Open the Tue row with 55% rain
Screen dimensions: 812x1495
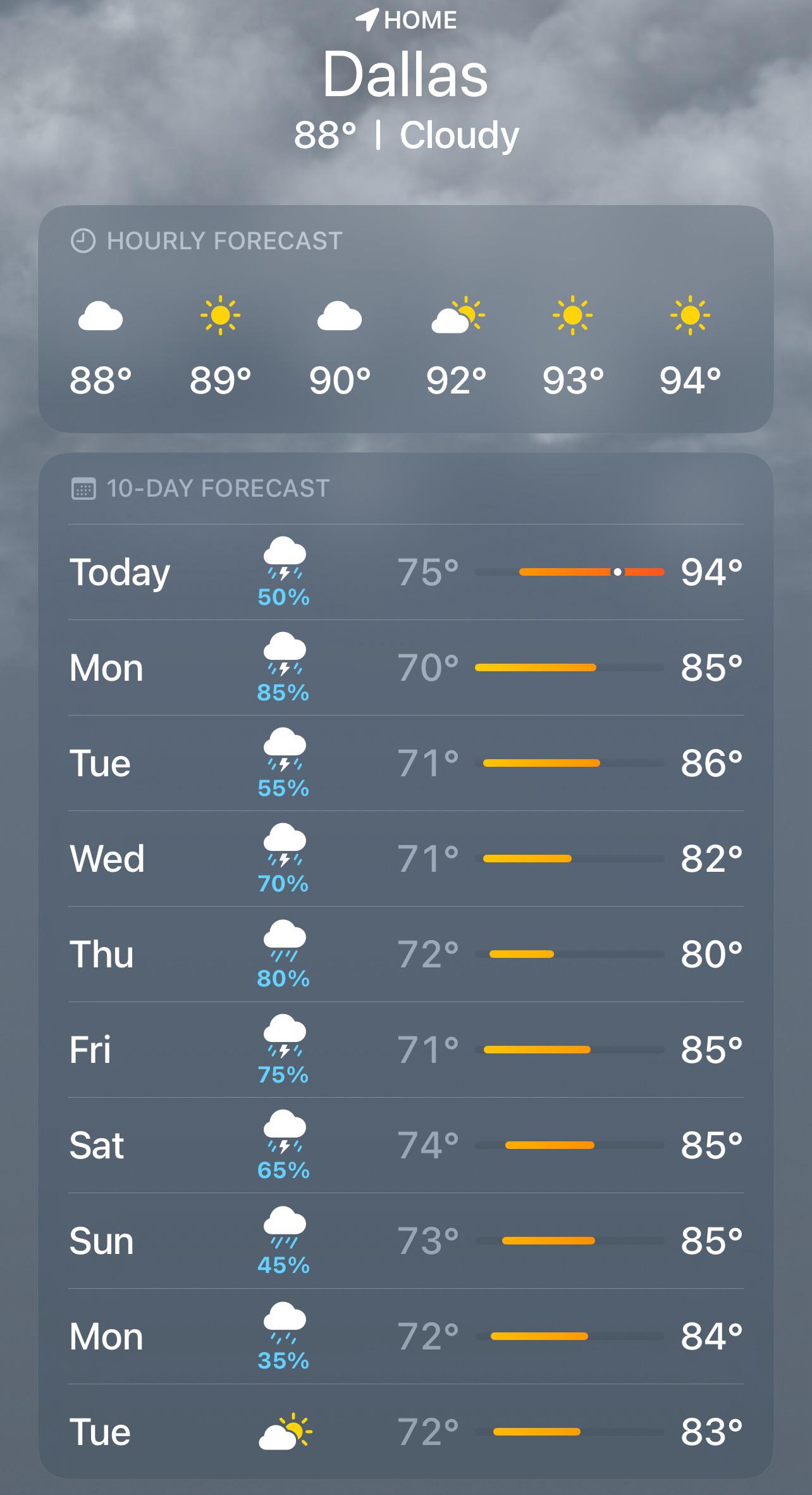pyautogui.click(x=406, y=763)
